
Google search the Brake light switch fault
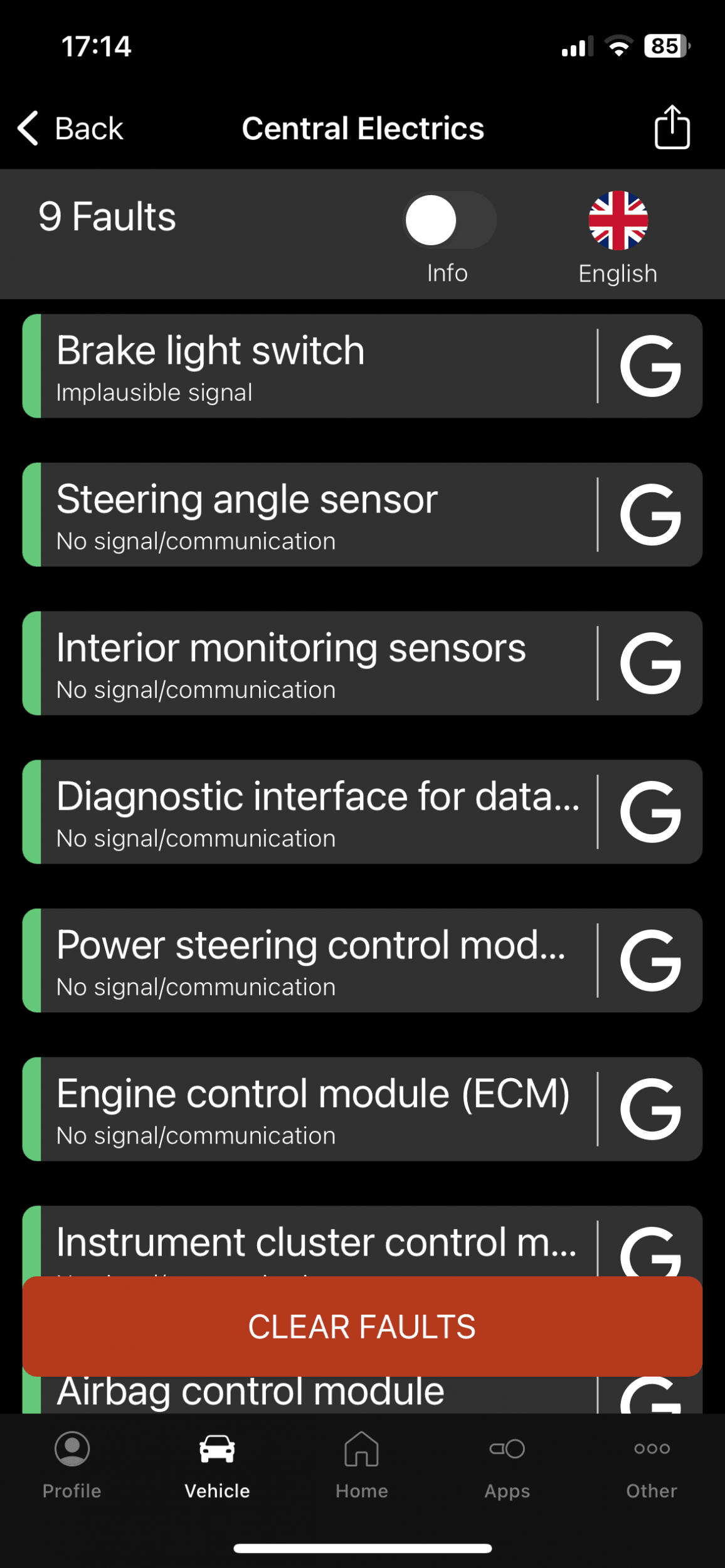click(x=650, y=366)
